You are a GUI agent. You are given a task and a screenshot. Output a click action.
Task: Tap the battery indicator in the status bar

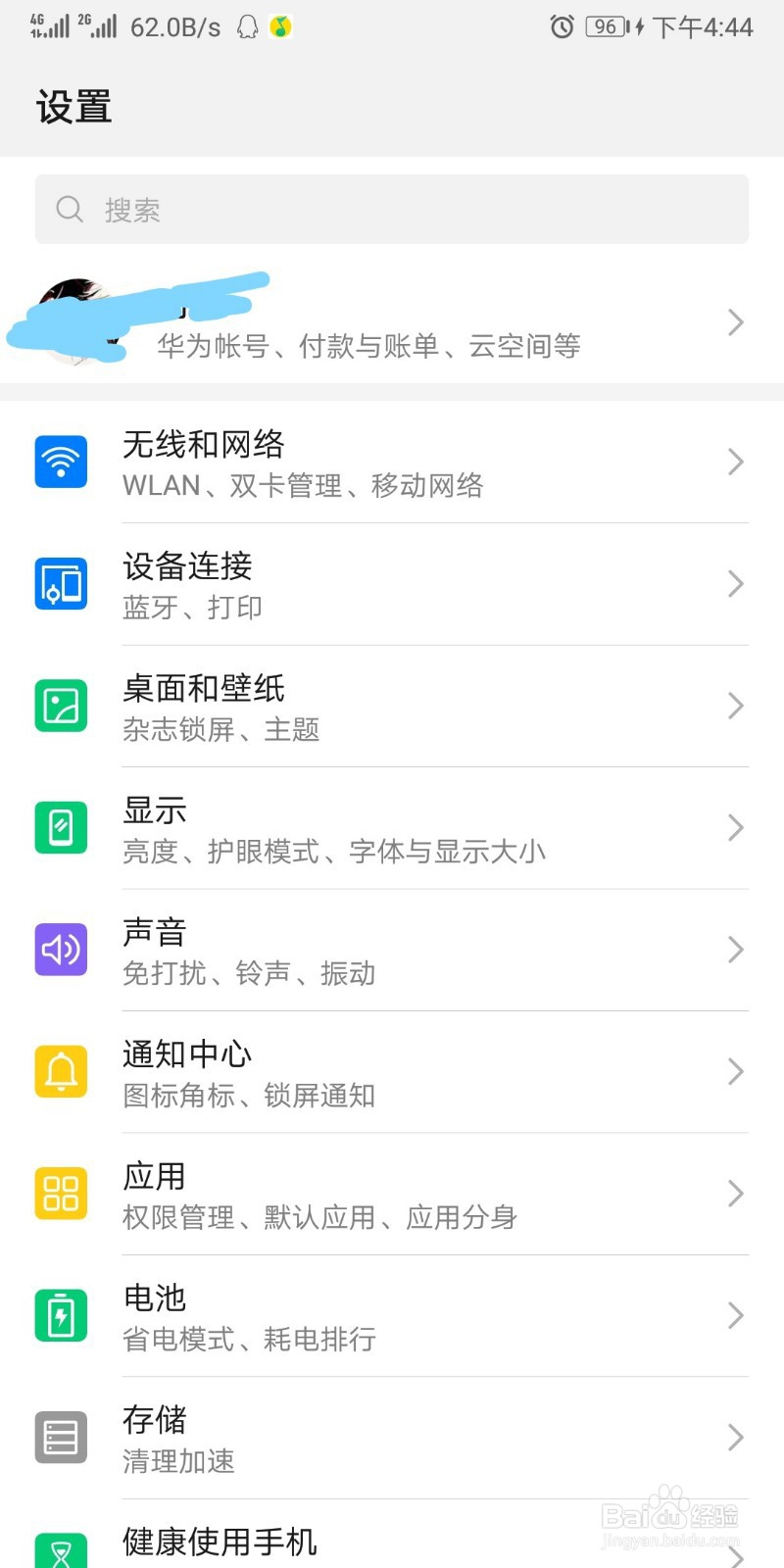pos(608,27)
